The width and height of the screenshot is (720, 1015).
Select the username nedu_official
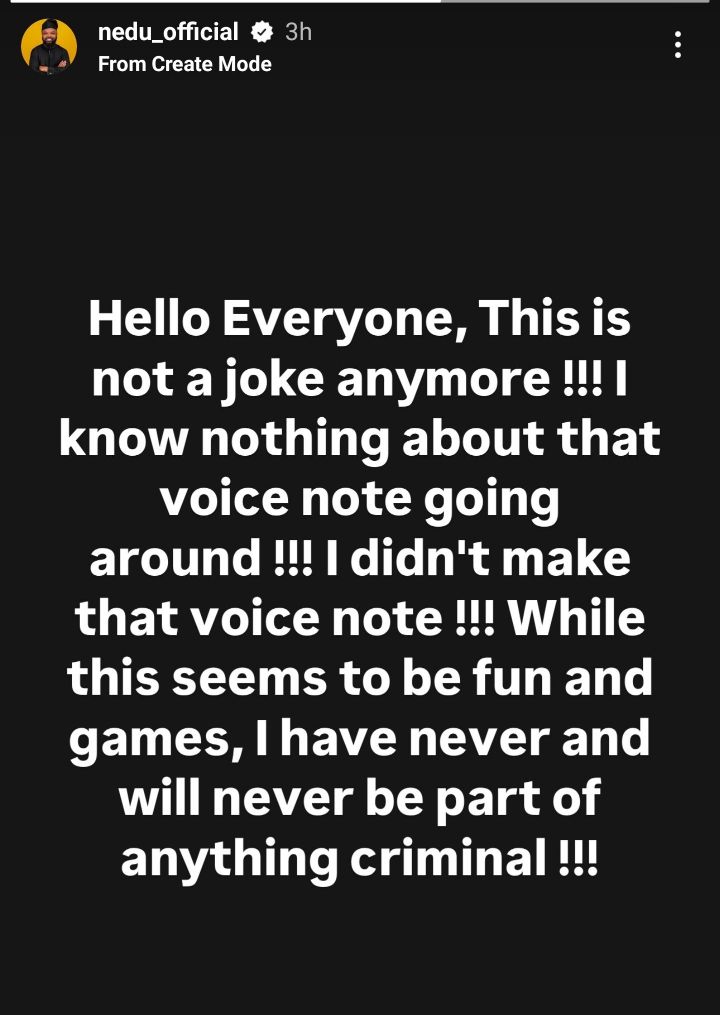click(x=170, y=31)
